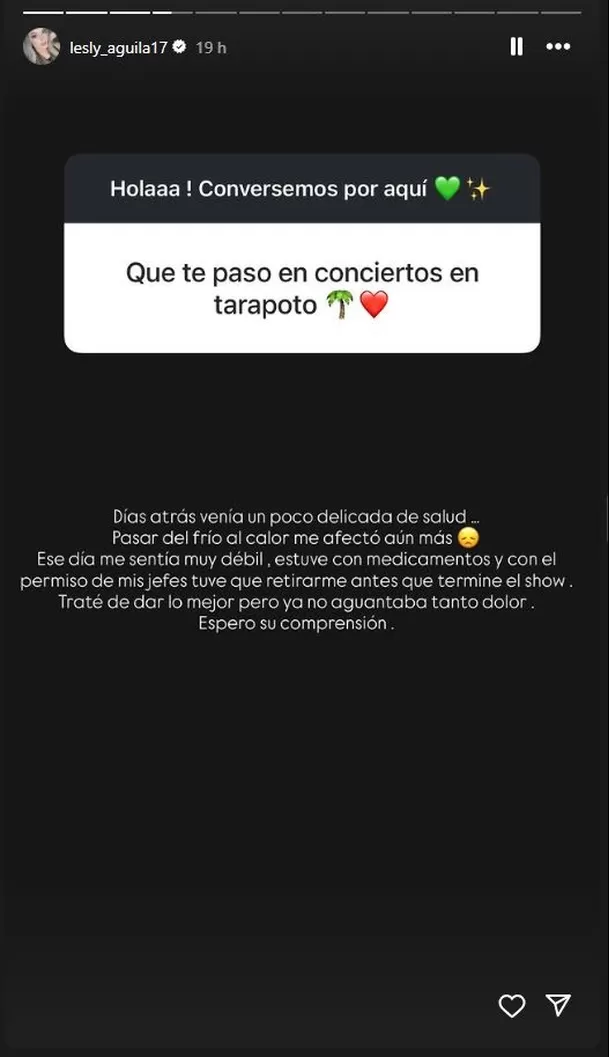Share the story via paper plane icon
The image size is (609, 1057).
(x=559, y=1005)
